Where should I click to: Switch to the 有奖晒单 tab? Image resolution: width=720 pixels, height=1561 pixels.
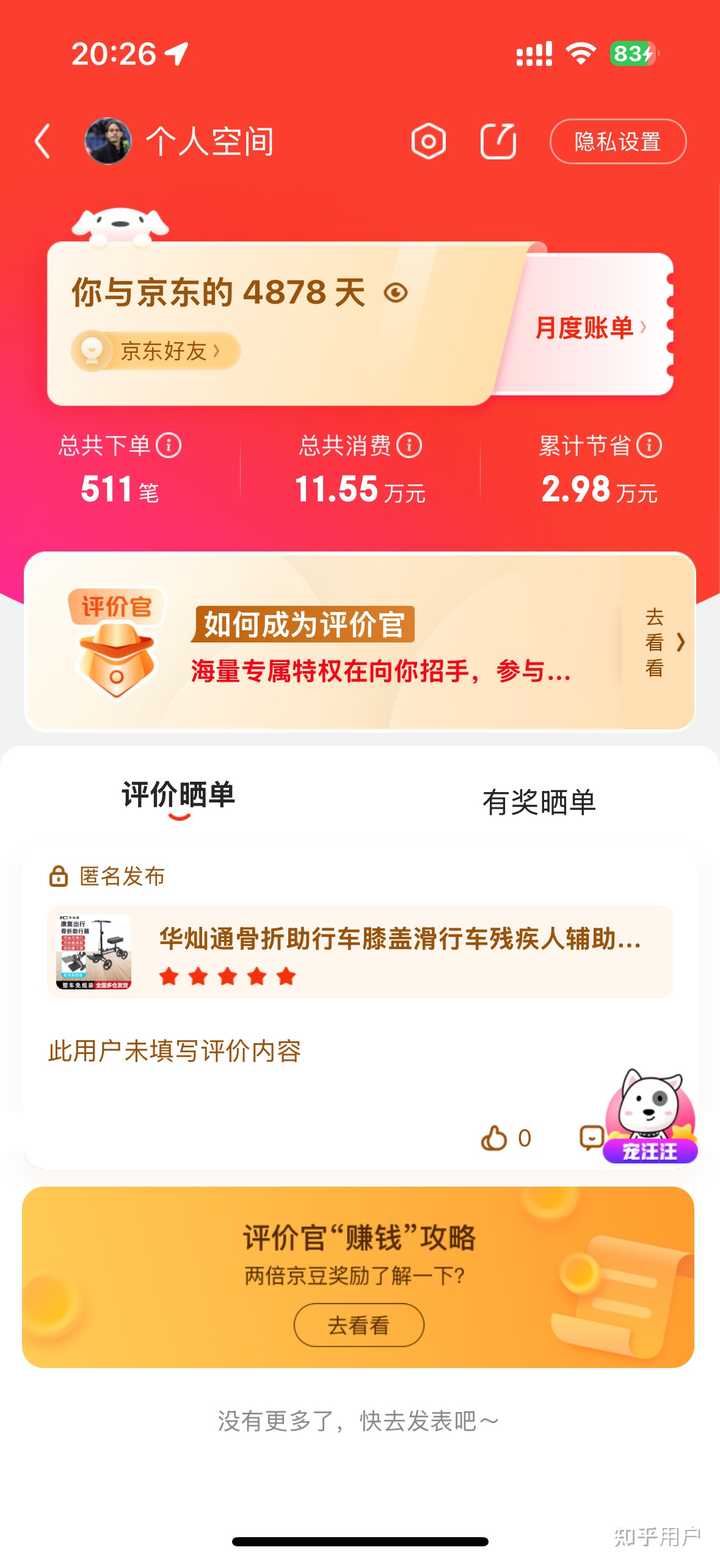(x=539, y=801)
